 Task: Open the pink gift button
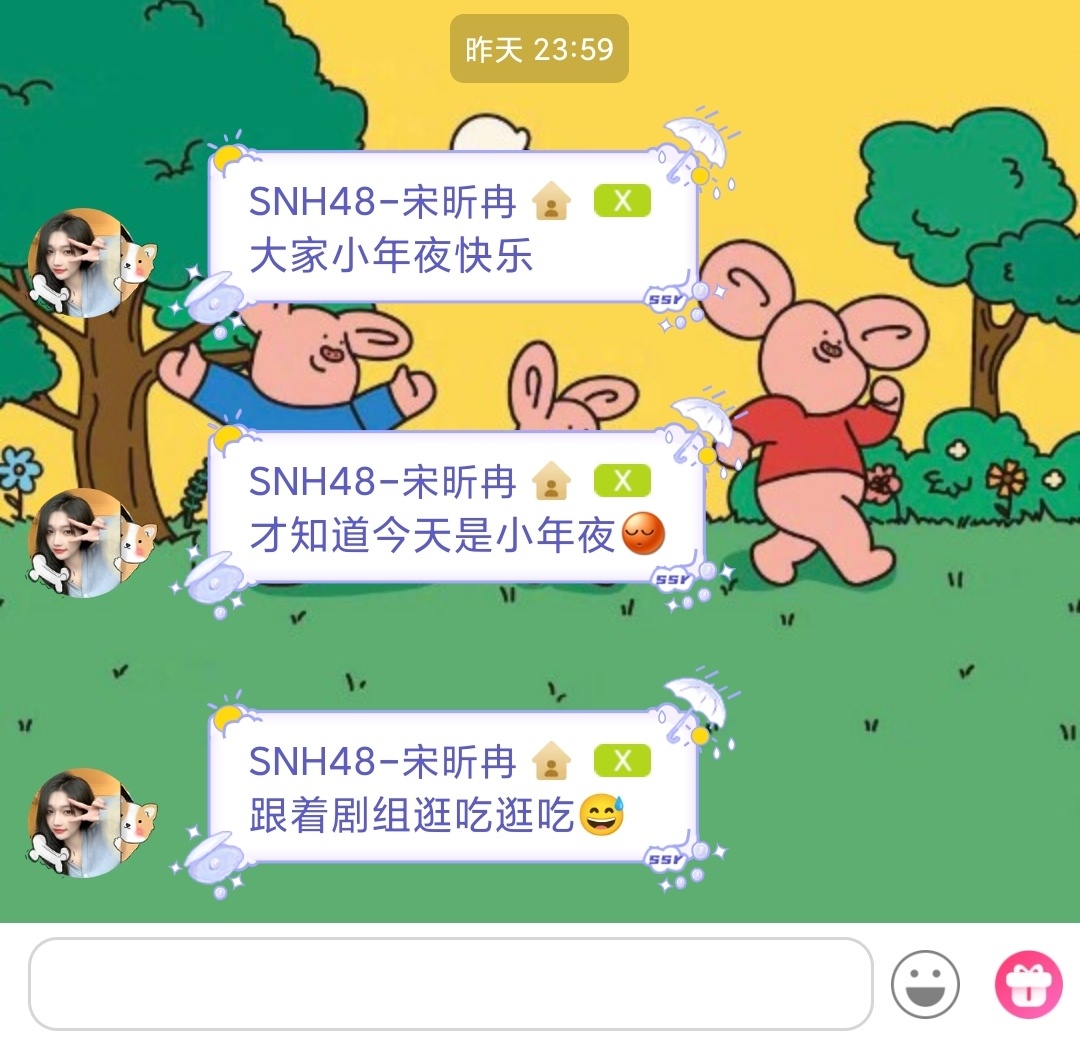click(1028, 984)
